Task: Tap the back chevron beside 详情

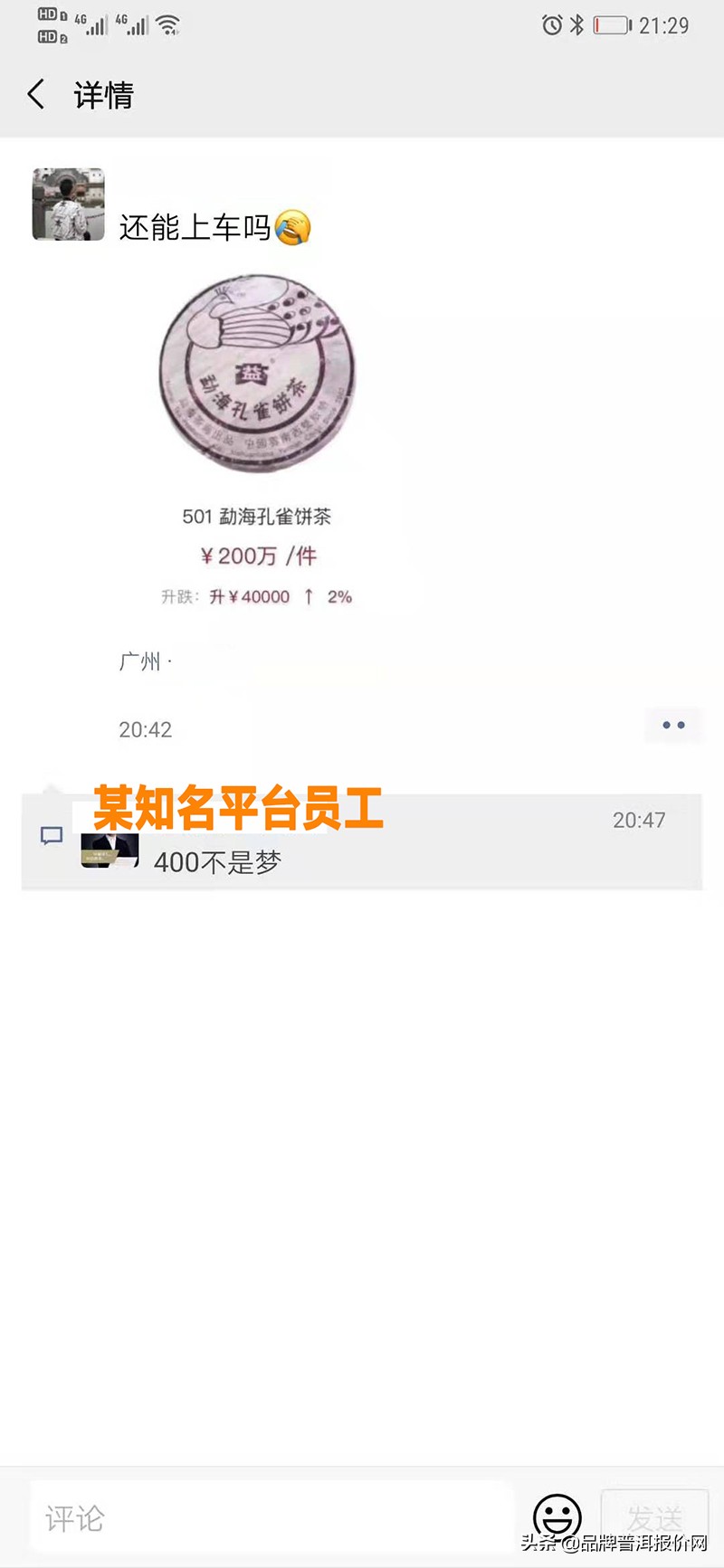Action: point(34,94)
